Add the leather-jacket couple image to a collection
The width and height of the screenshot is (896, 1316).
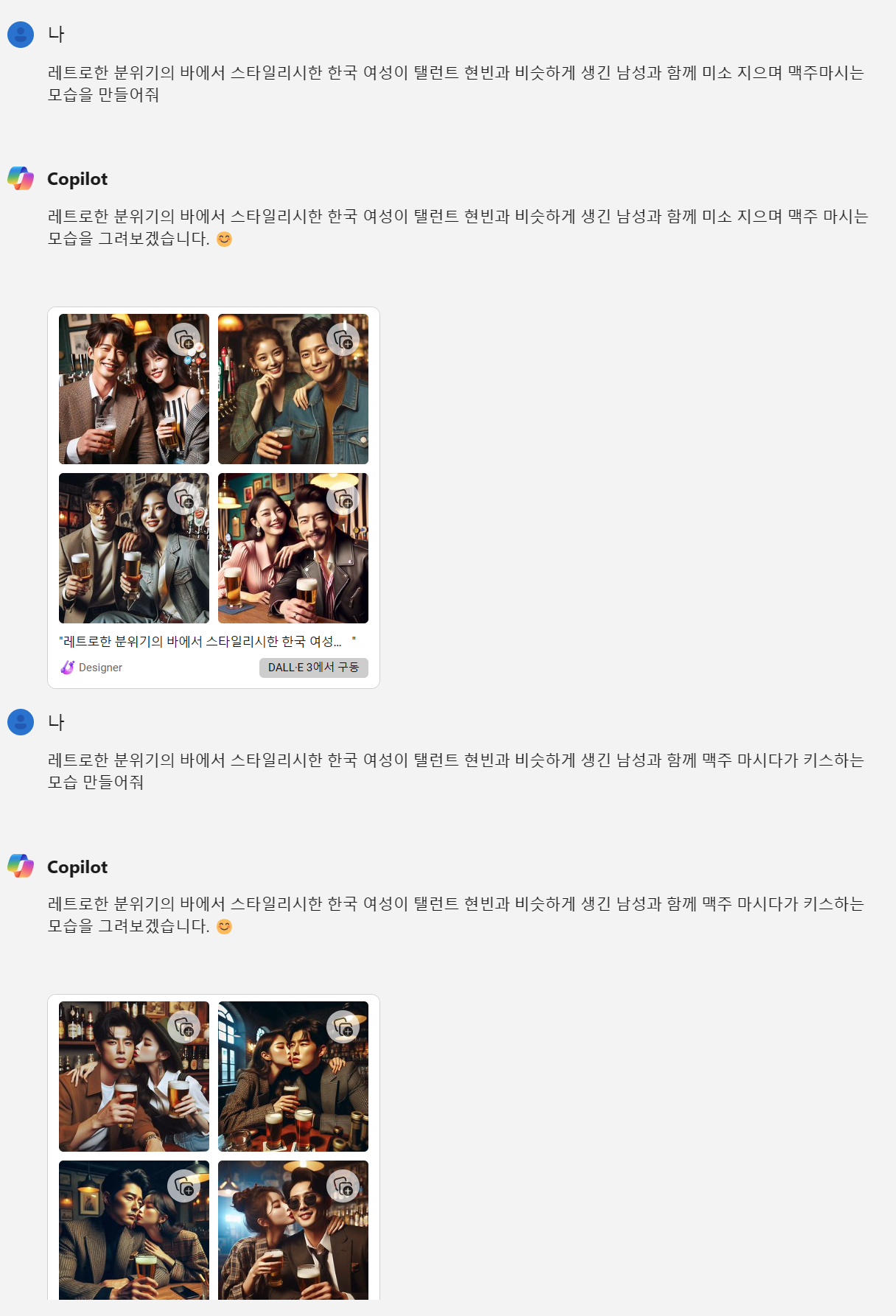(342, 500)
